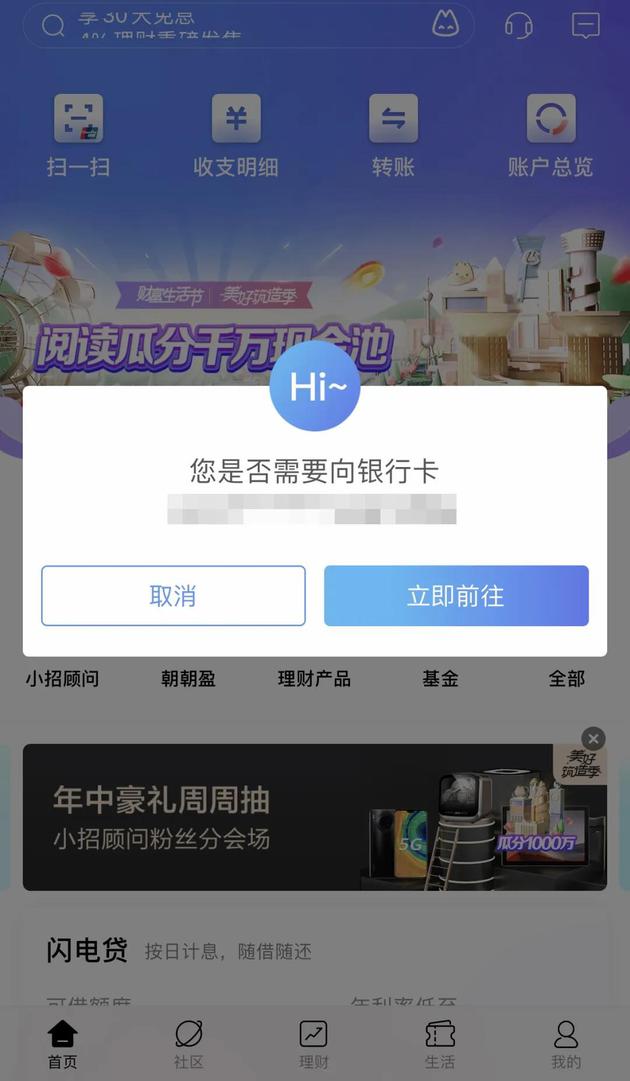Go to 转账 transfer
Viewport: 630px width, 1081px height.
pos(393,135)
